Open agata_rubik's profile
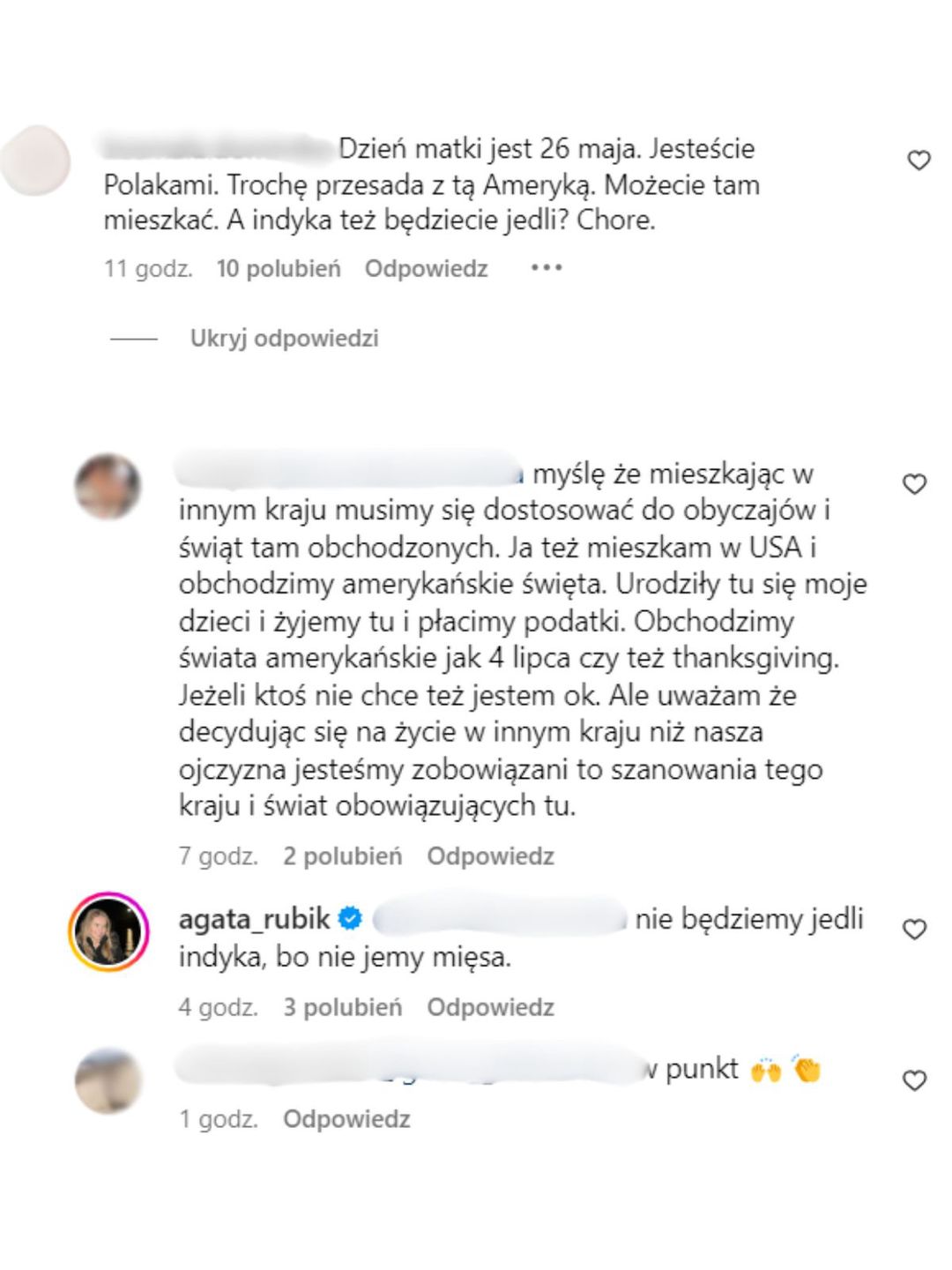The image size is (952, 1270). [x=254, y=919]
